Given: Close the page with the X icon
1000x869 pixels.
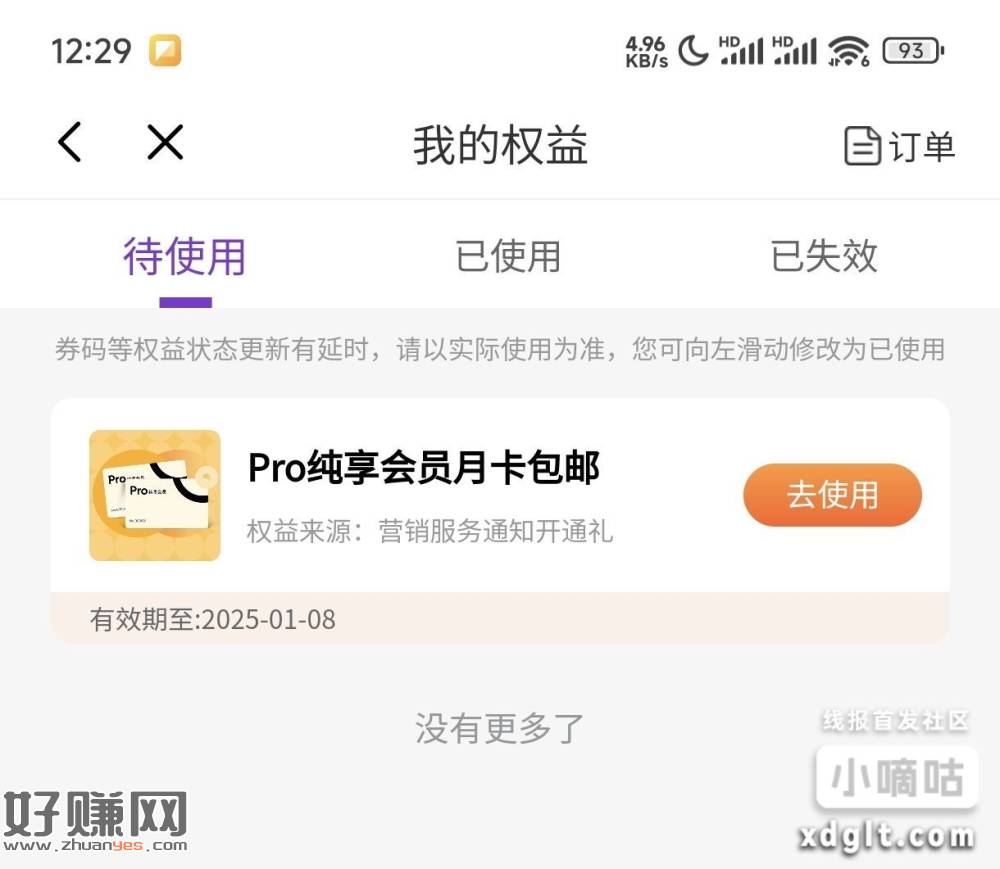Looking at the screenshot, I should pos(165,142).
